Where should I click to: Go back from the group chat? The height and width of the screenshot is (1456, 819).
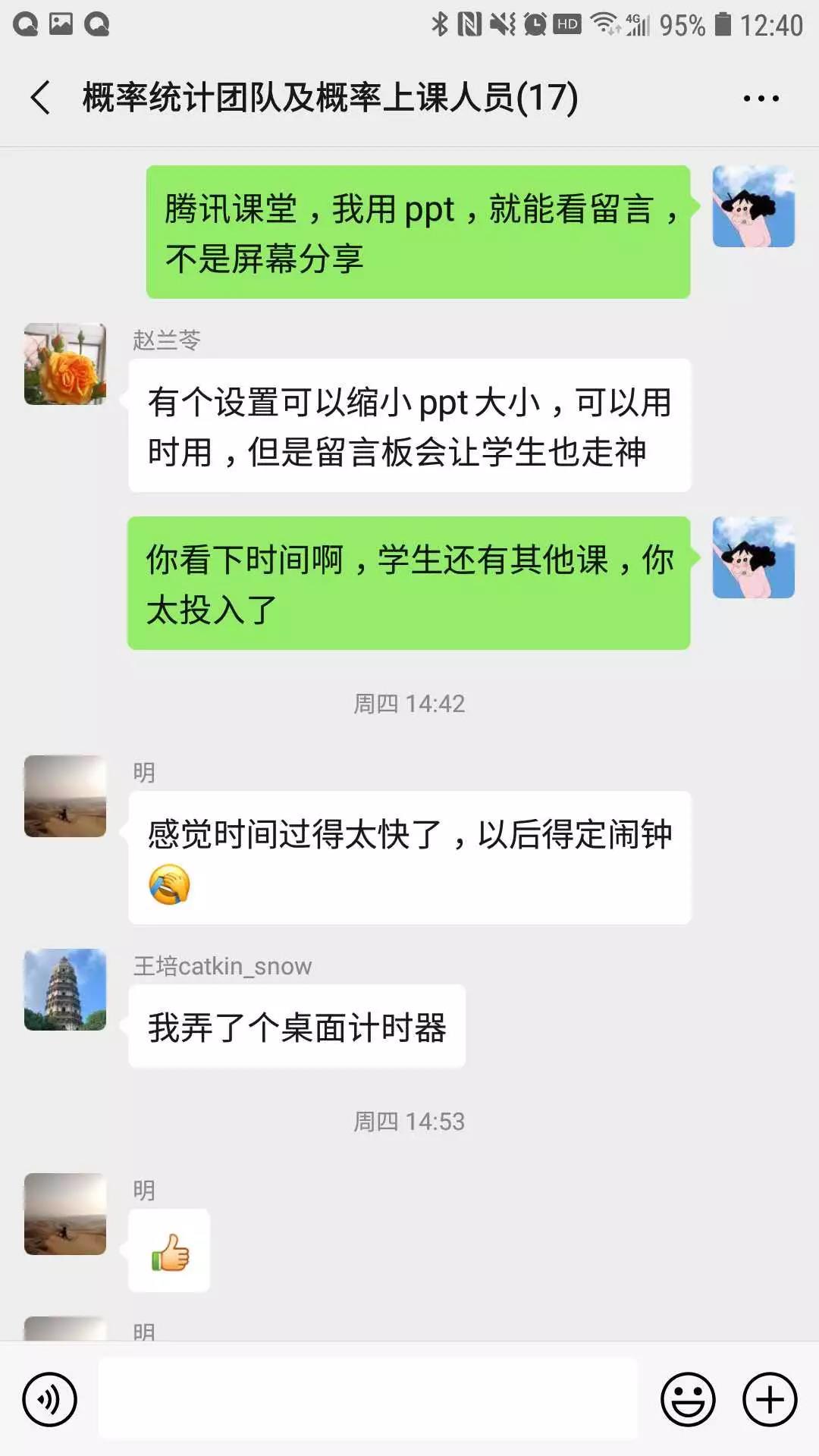coord(41,98)
